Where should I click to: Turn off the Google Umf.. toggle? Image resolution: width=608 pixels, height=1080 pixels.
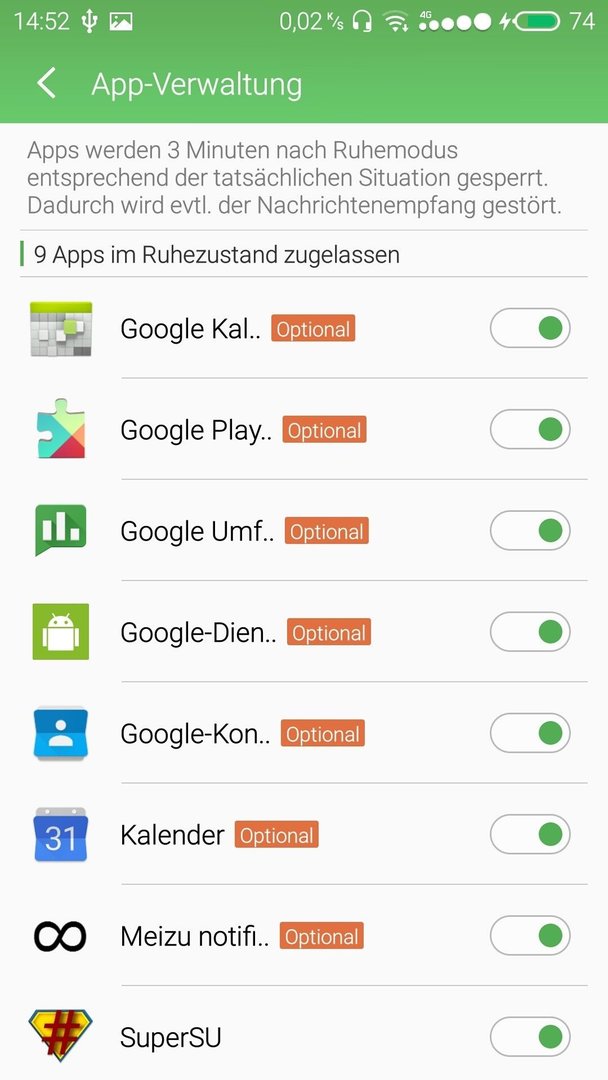point(530,530)
